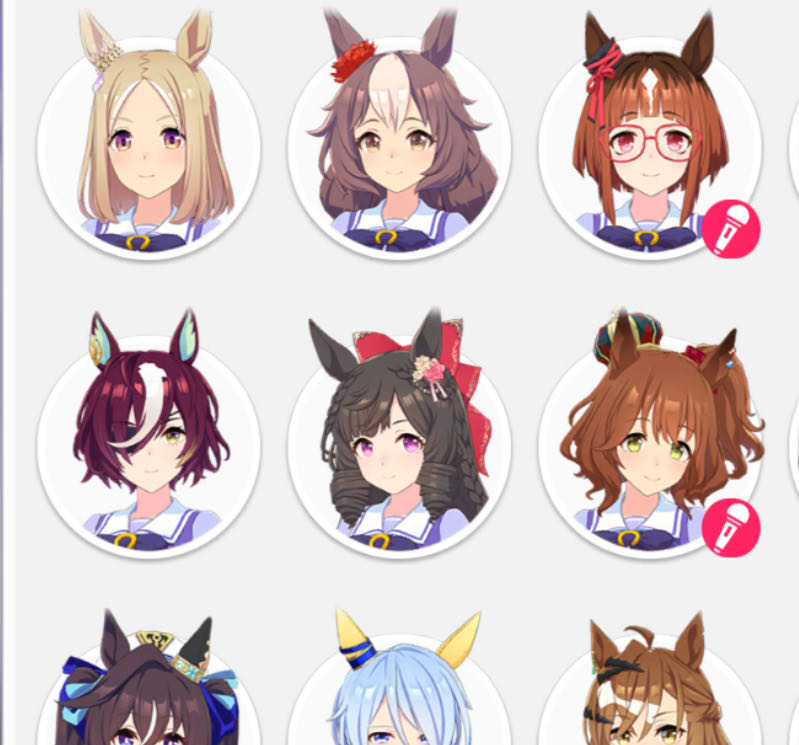Choose the character with the red flower hairpiece

pyautogui.click(x=399, y=148)
